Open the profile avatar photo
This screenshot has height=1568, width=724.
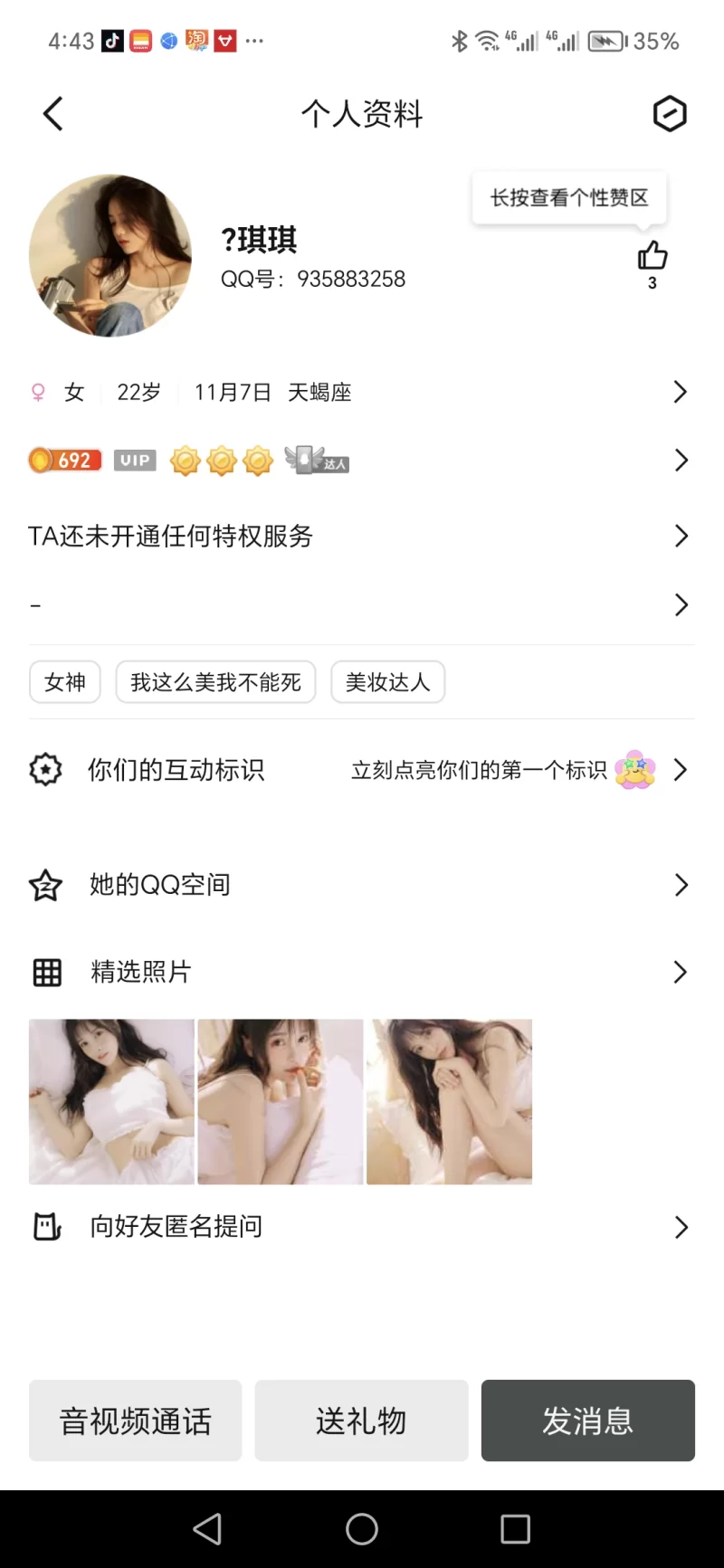pyautogui.click(x=110, y=256)
